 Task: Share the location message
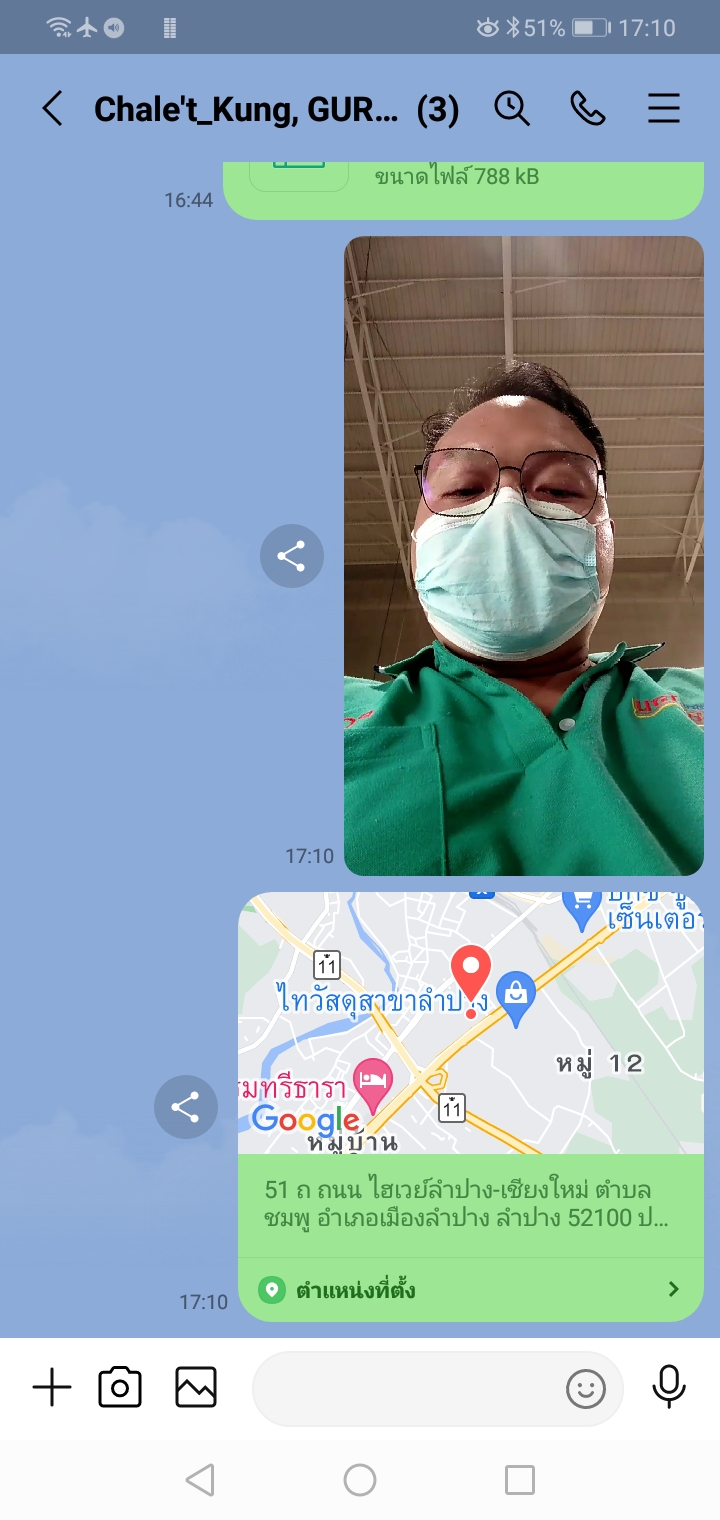coord(185,1106)
